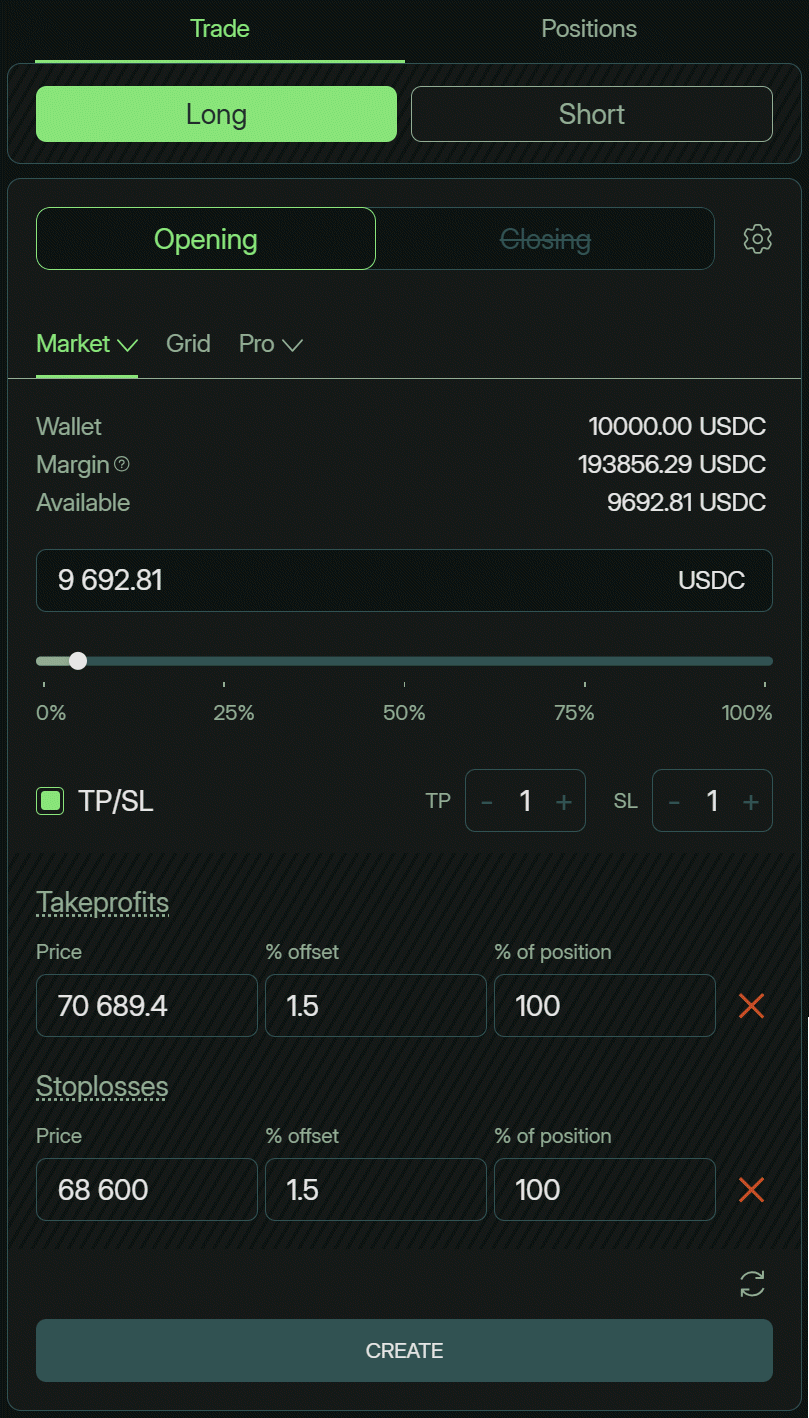Decrease the TP count with minus
The width and height of the screenshot is (809, 1418).
[x=487, y=800]
